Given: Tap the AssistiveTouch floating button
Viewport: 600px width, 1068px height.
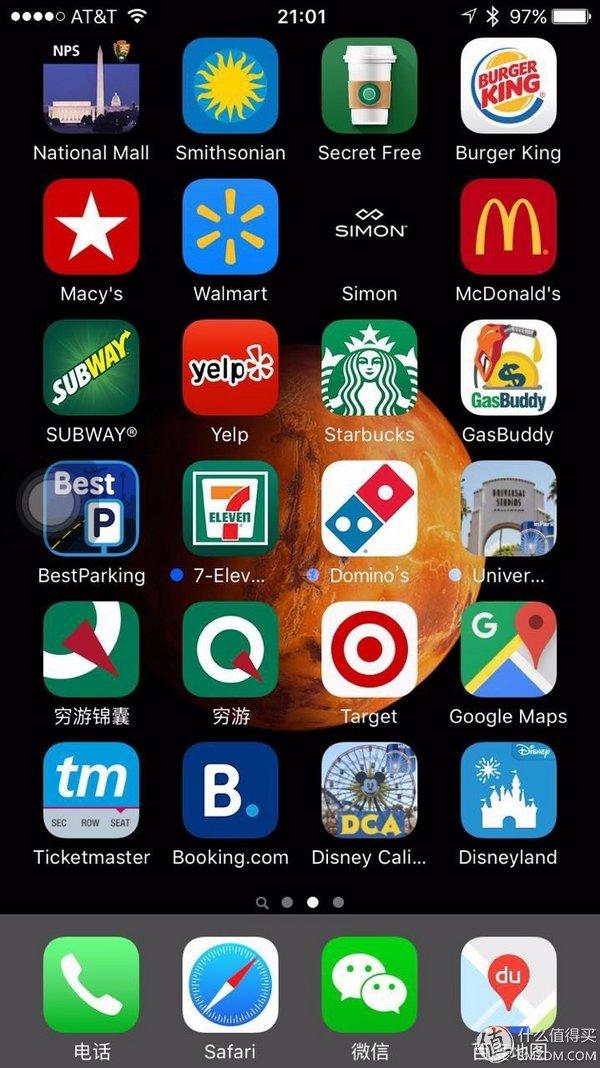Looking at the screenshot, I should pos(48,501).
